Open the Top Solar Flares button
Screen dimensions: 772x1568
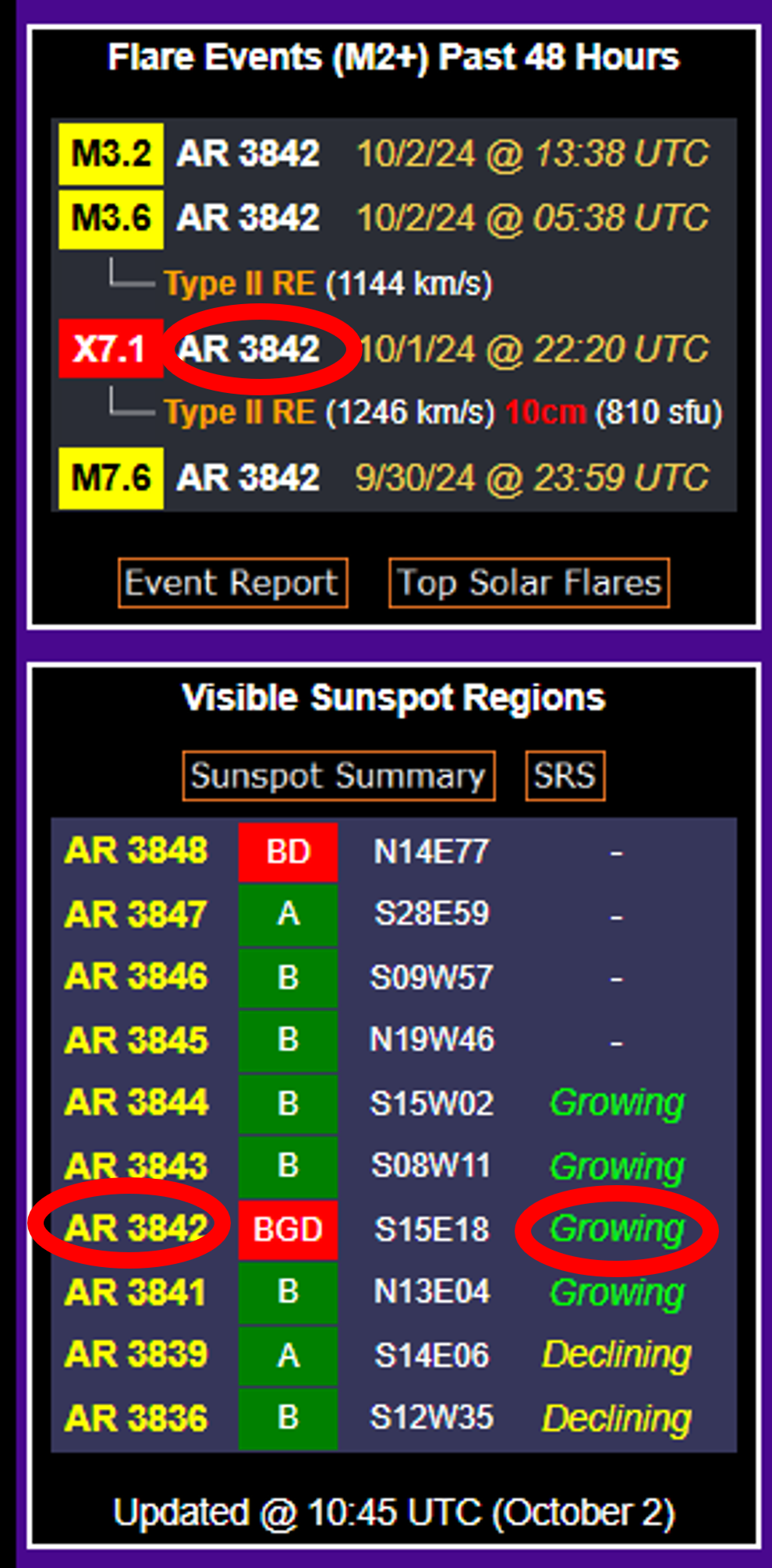pos(529,582)
